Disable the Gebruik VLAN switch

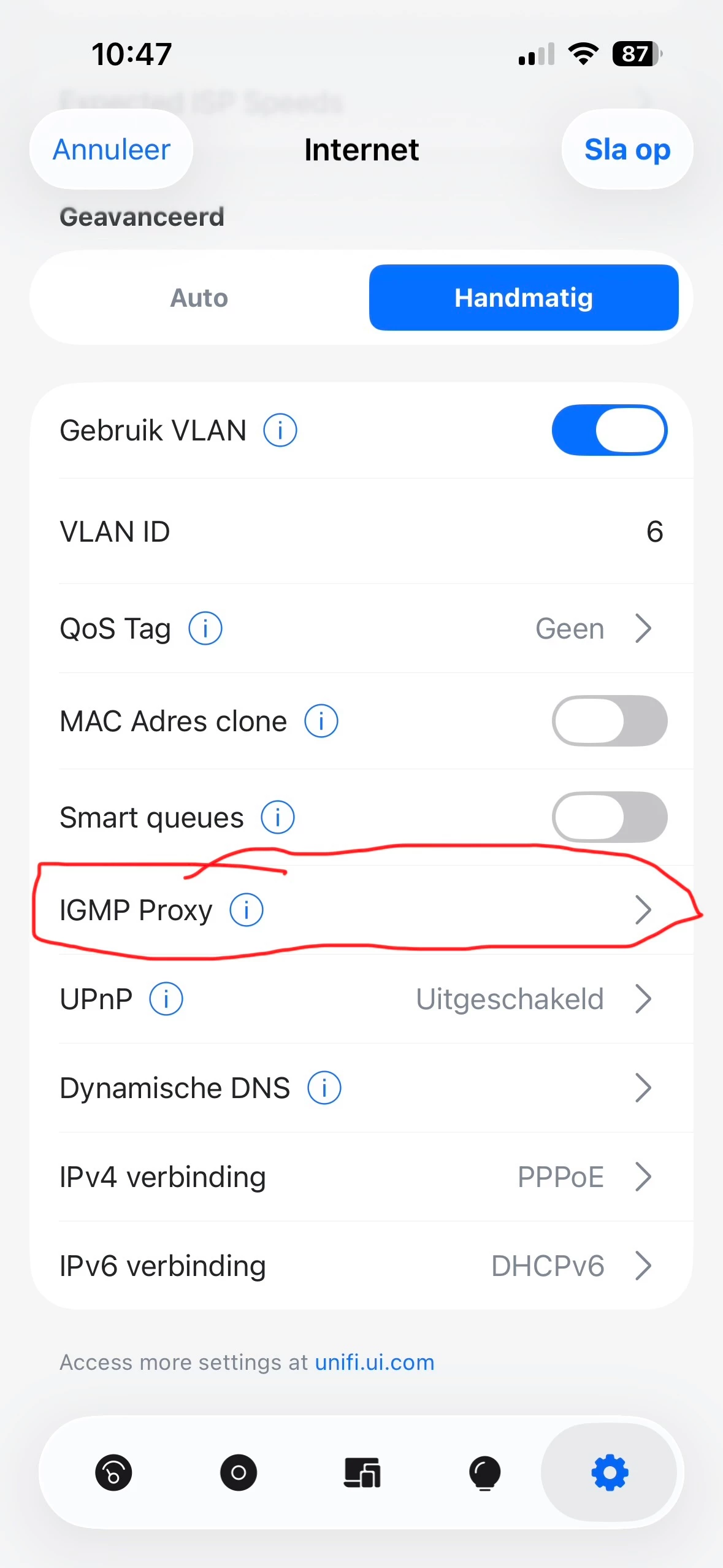click(x=609, y=430)
